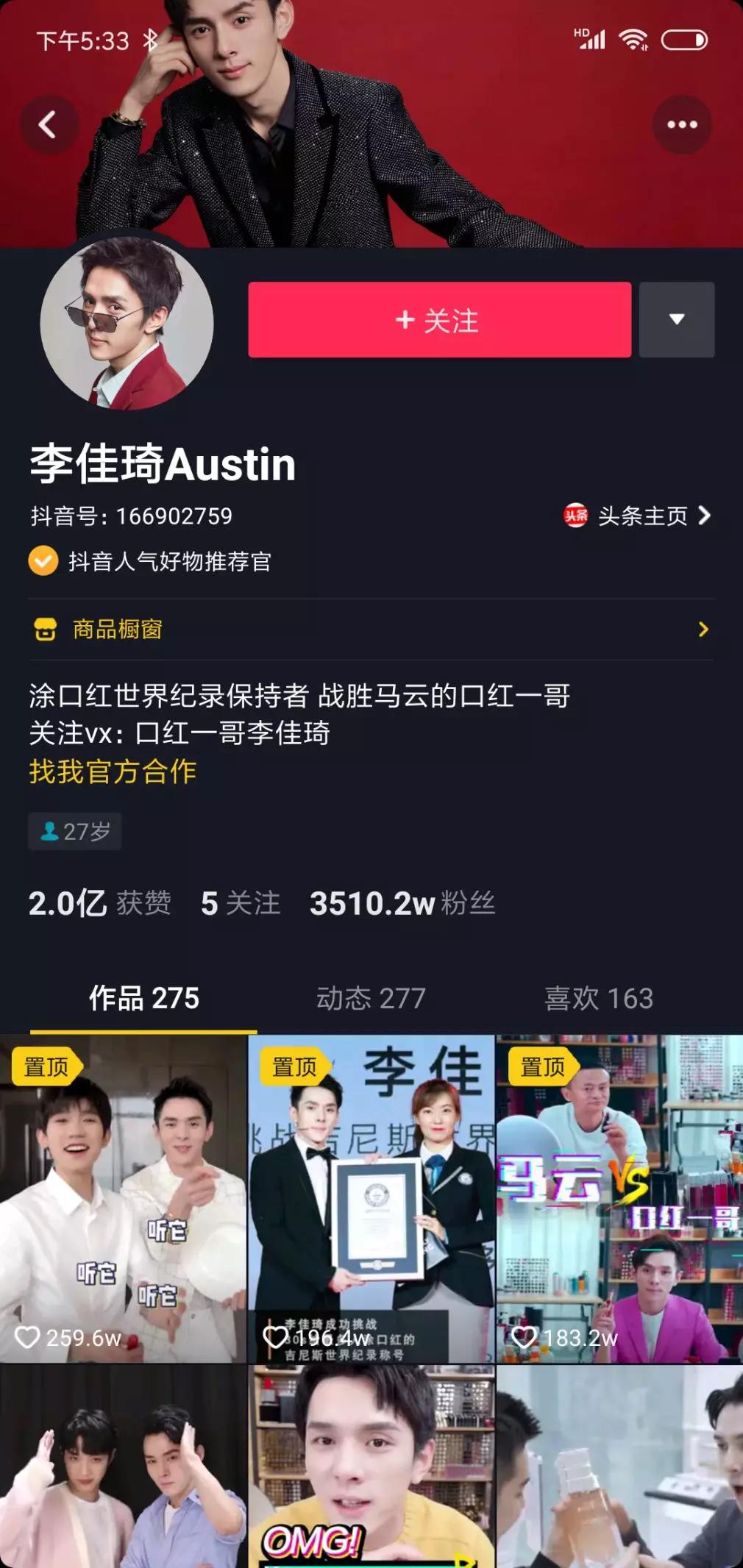
Task: Open the OMG! video thumbnail
Action: pos(371,1467)
